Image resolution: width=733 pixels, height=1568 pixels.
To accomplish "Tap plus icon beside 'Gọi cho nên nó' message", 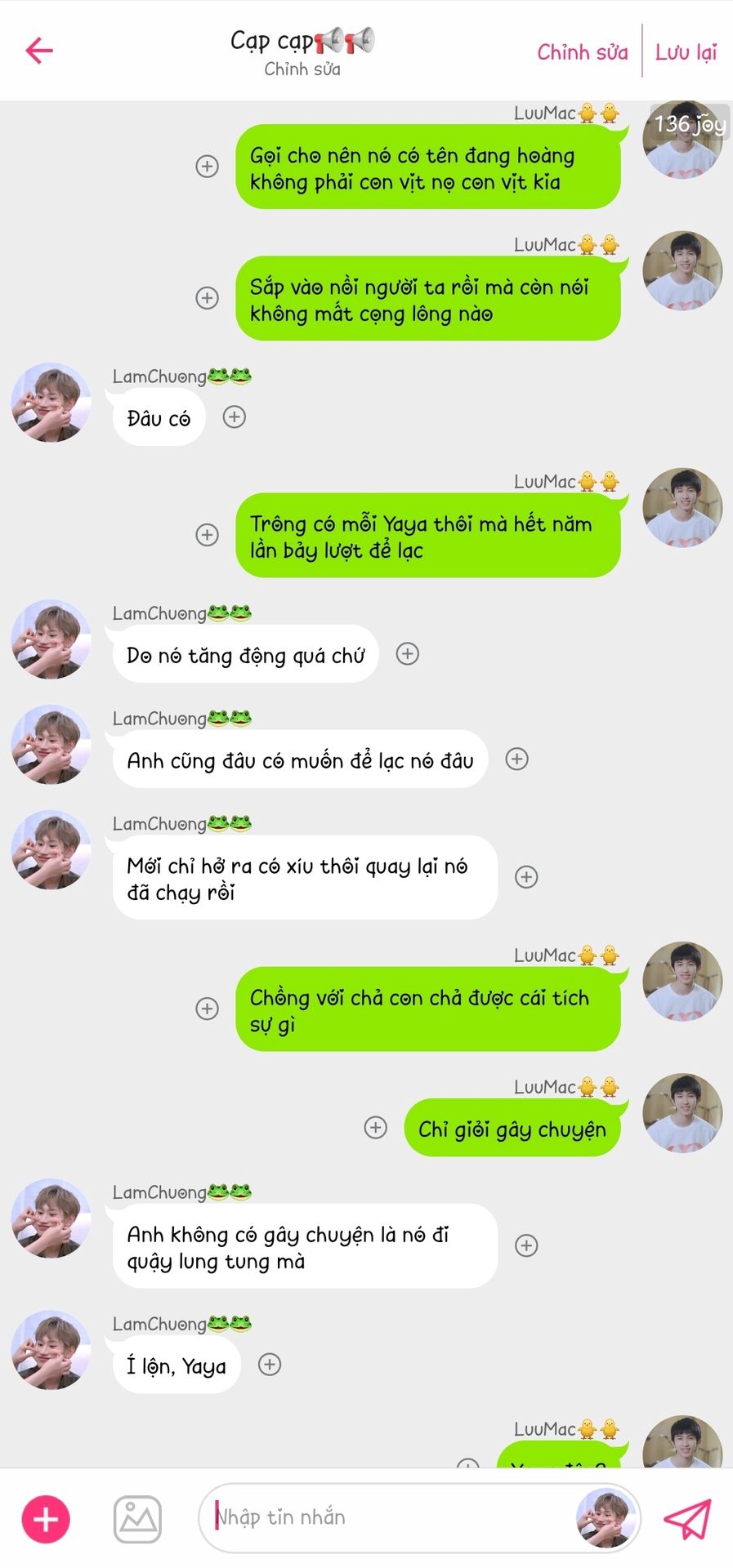I will coord(208,167).
